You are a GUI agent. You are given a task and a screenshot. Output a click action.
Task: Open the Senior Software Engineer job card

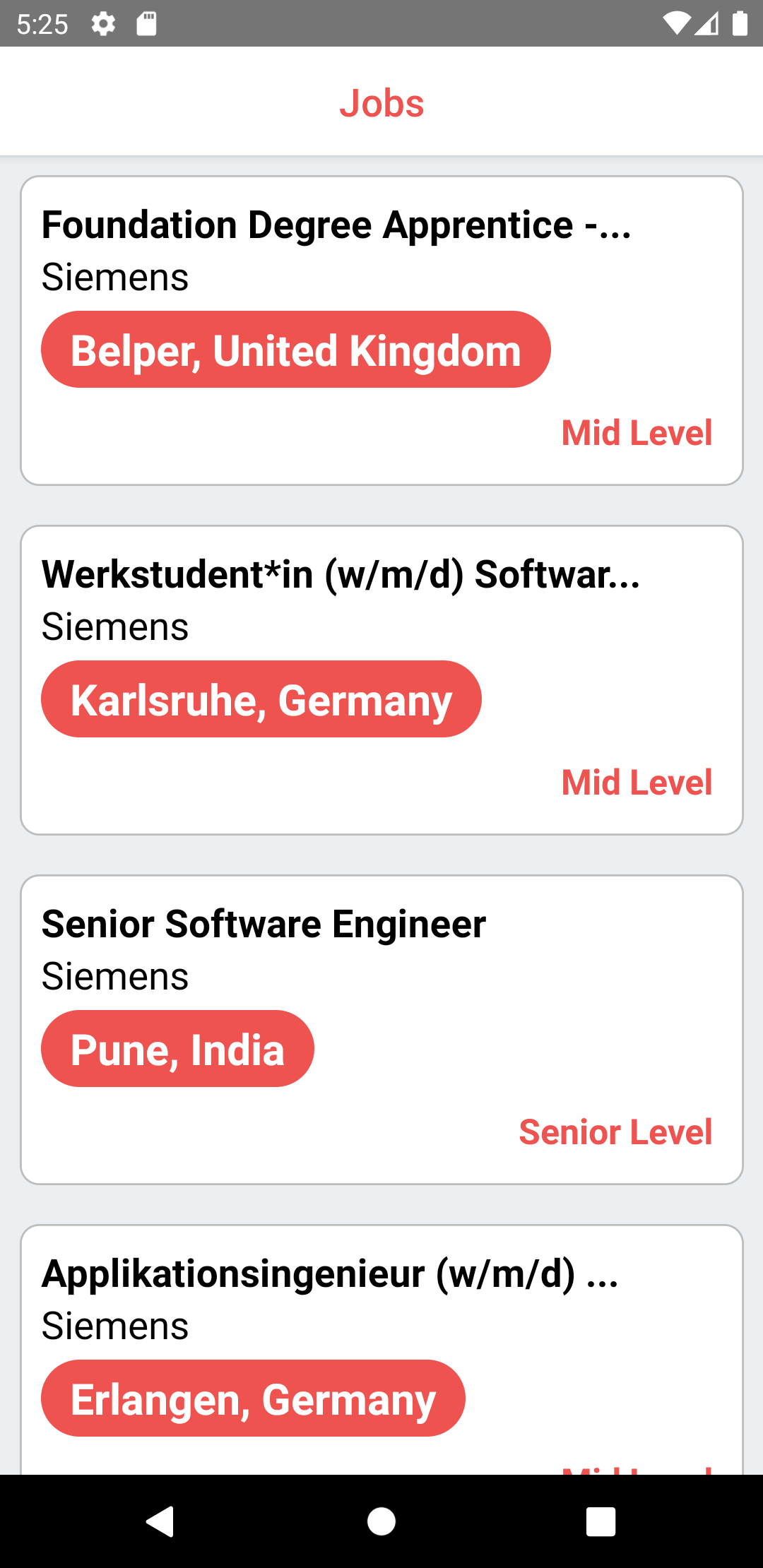click(381, 1026)
